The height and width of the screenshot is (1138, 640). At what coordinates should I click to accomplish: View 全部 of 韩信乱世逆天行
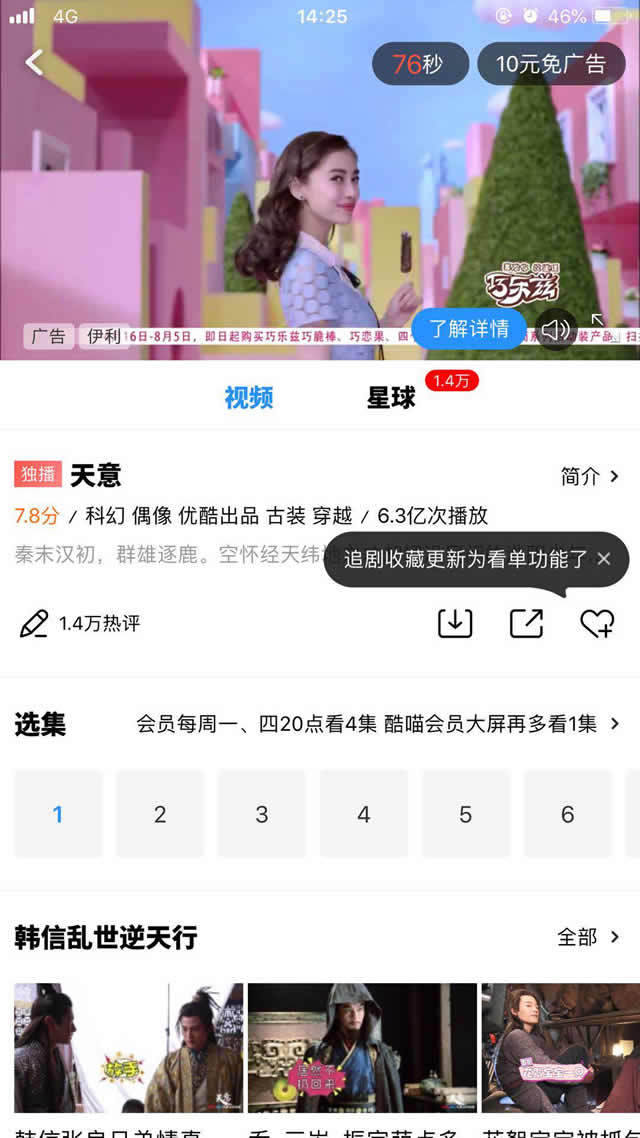[589, 937]
